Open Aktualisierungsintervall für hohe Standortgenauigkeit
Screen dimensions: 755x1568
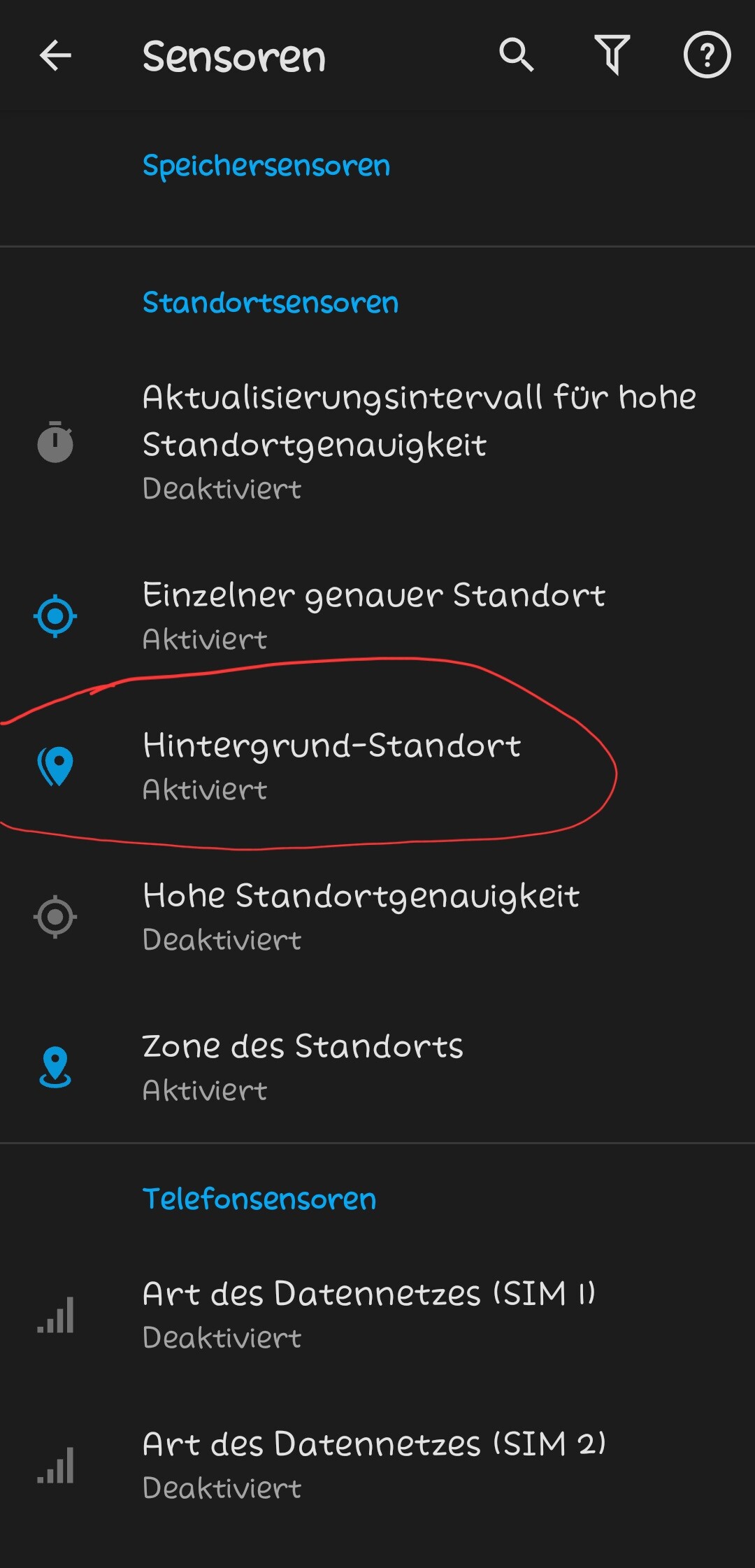pyautogui.click(x=377, y=442)
